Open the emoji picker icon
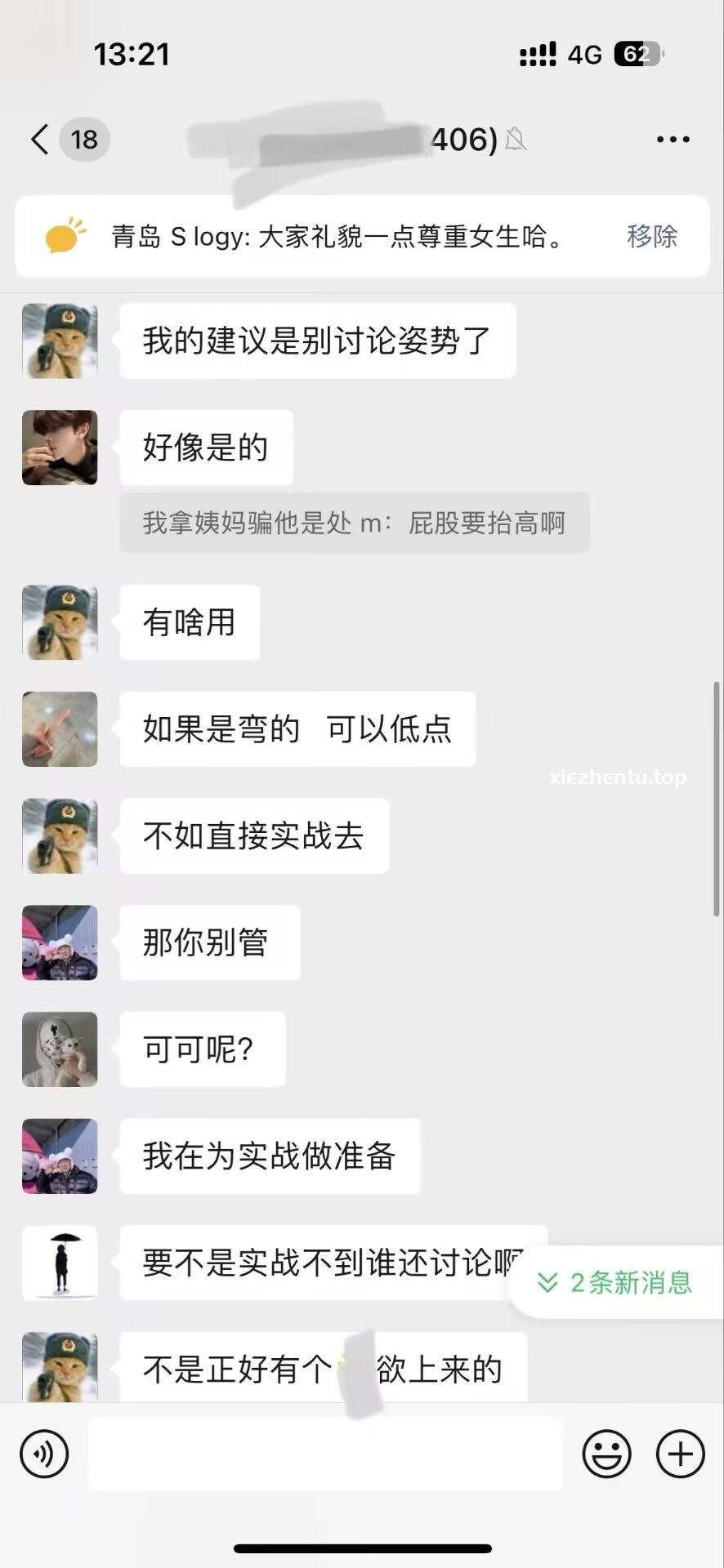The image size is (724, 1568). (605, 1454)
